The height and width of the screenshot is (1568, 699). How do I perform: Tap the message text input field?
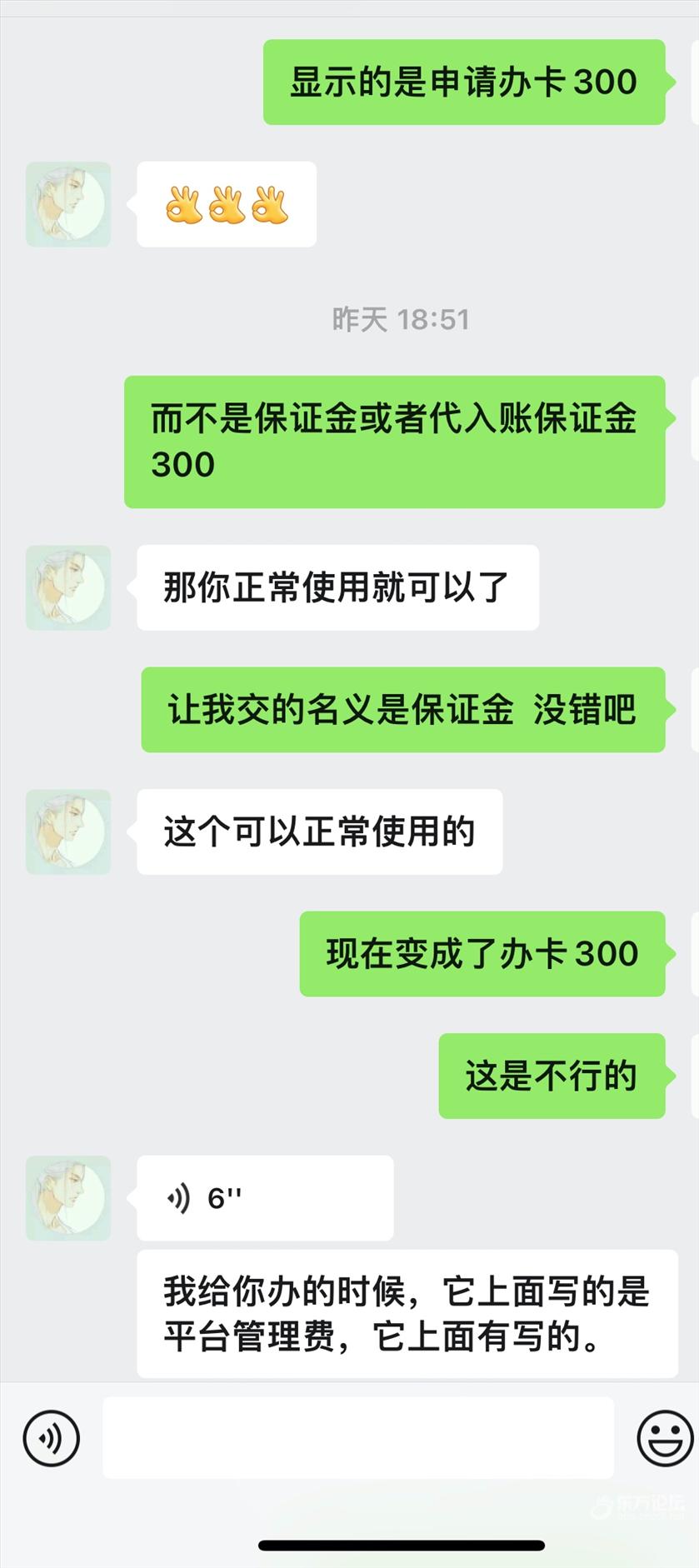pyautogui.click(x=358, y=1438)
